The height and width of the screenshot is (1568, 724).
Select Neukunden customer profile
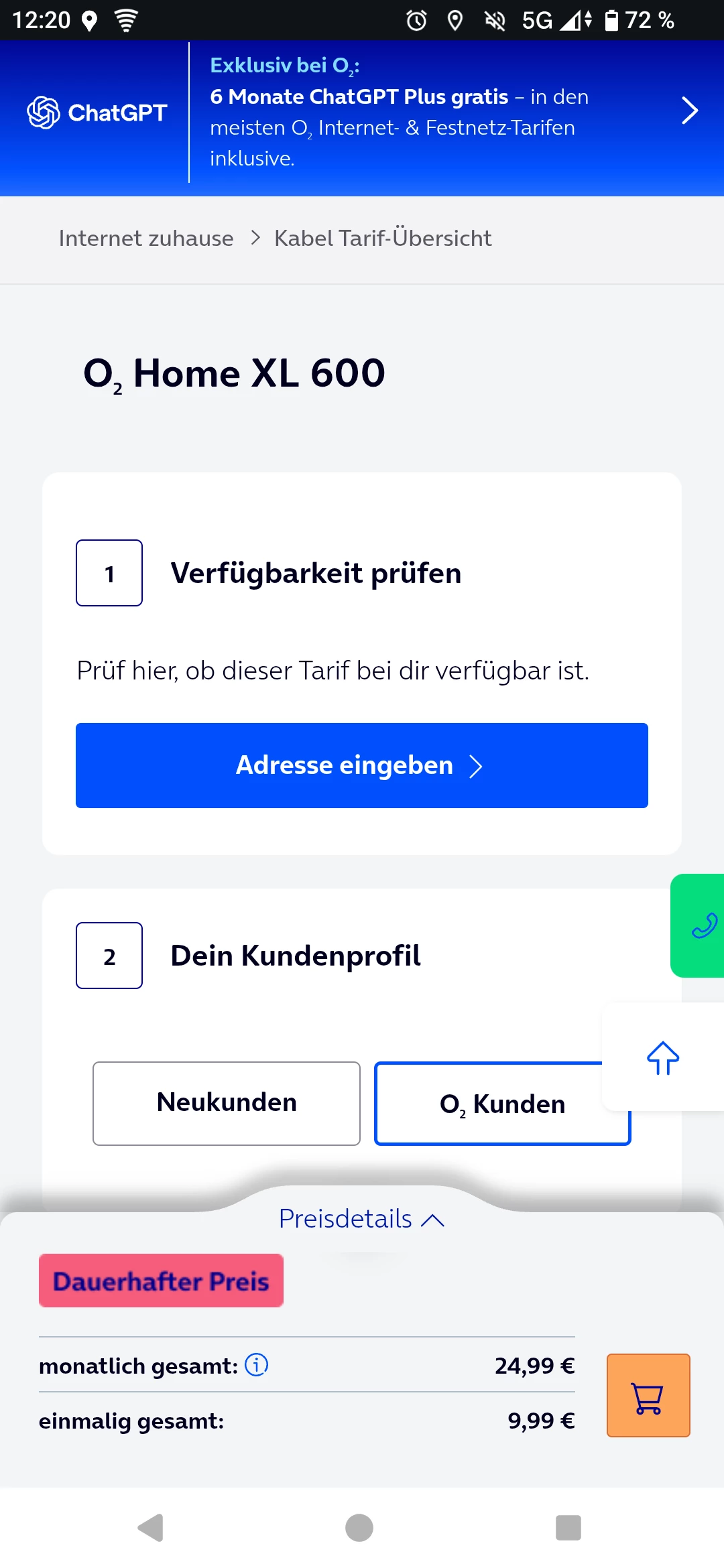coord(227,1103)
